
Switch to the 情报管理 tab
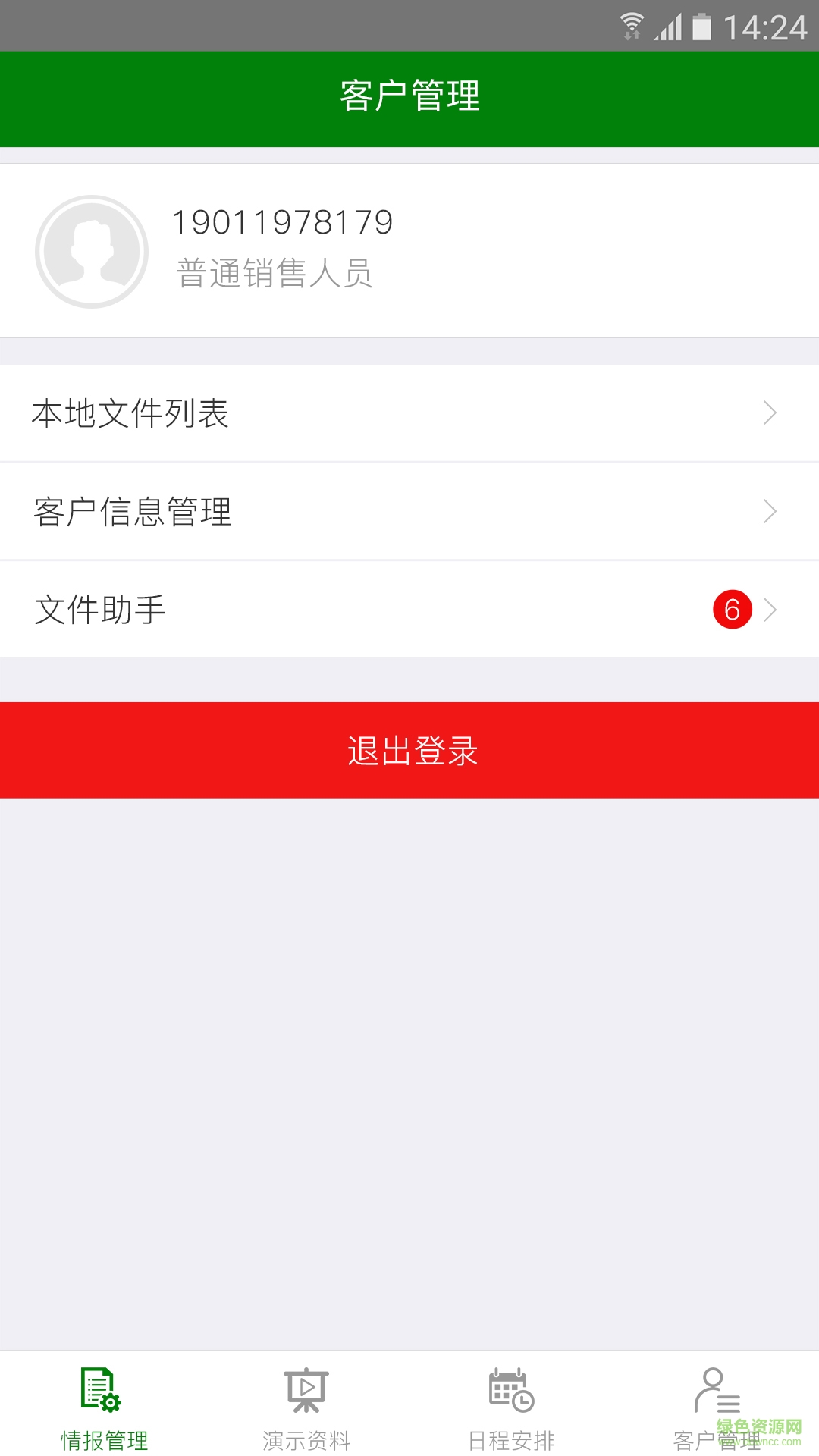point(104,1407)
